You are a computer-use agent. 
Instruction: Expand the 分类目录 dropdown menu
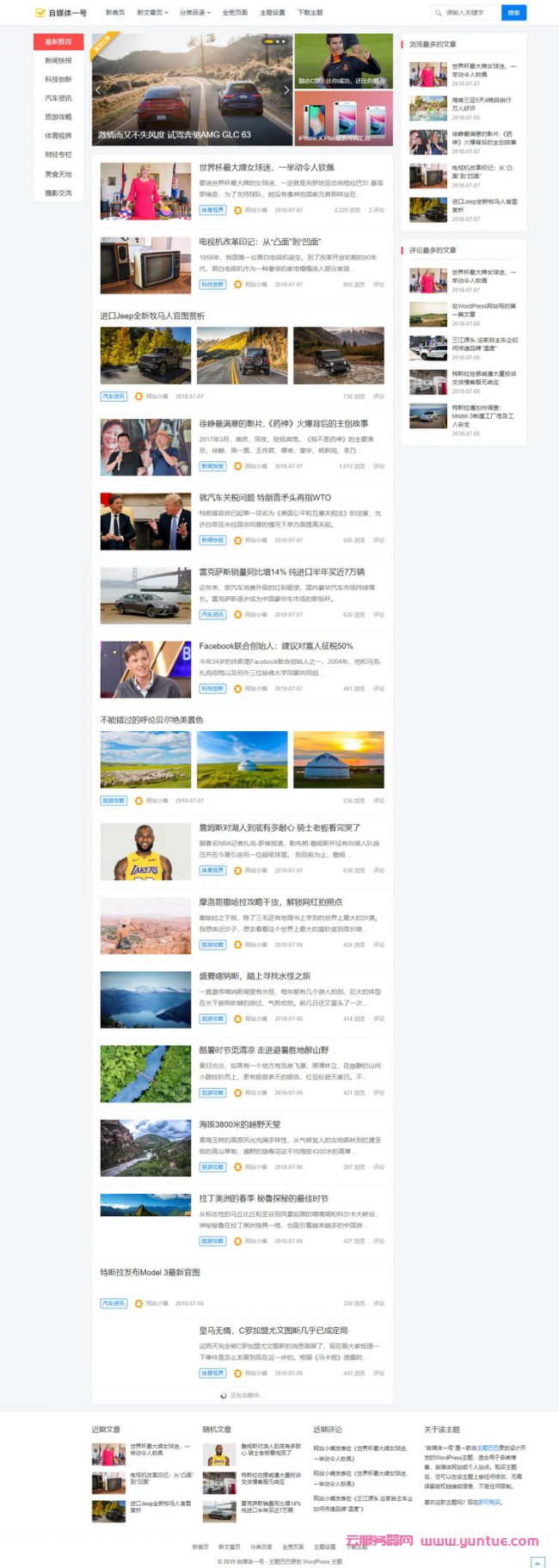tap(194, 13)
